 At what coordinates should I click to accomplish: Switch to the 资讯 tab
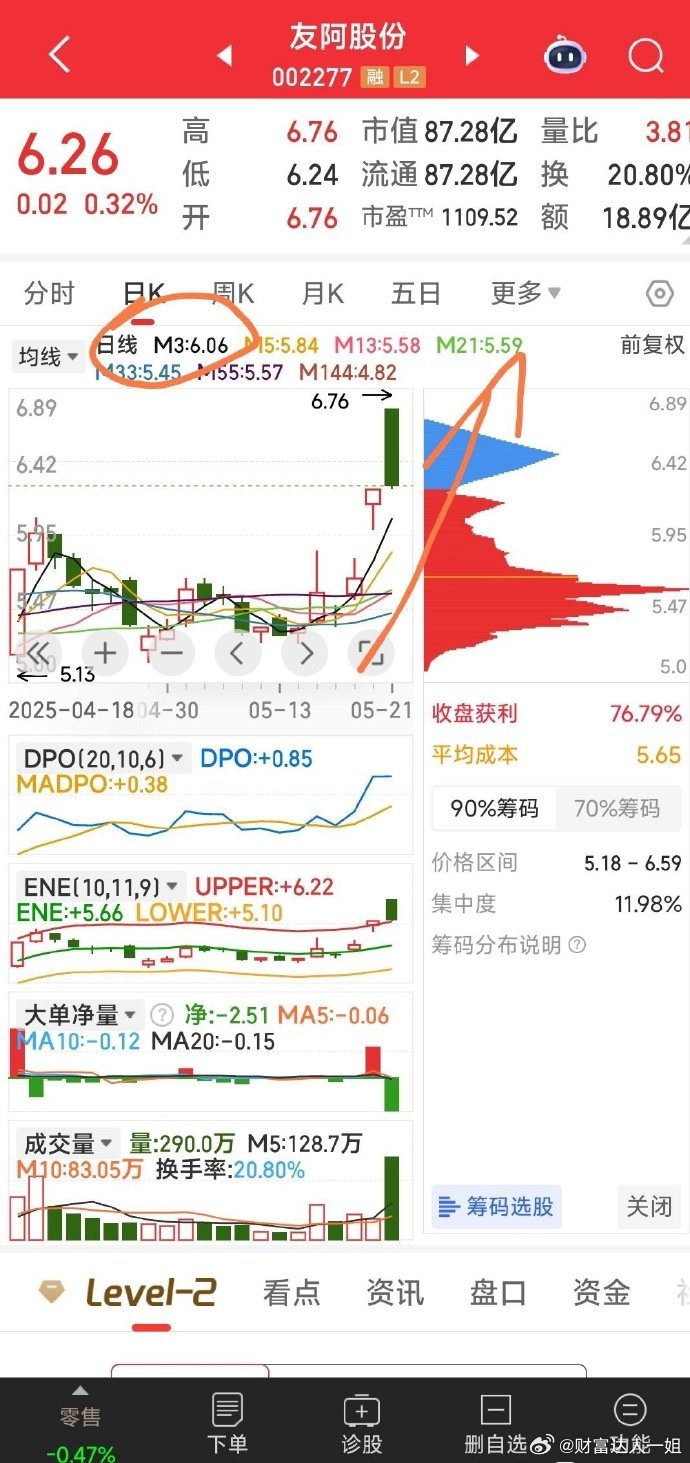395,1292
